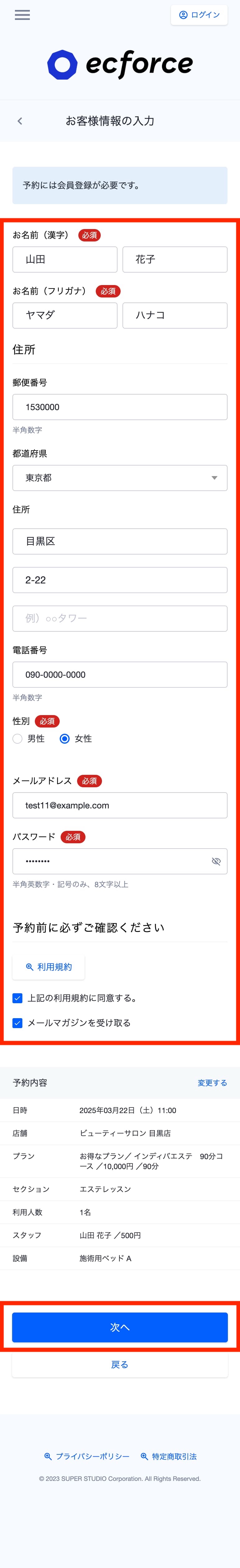
Task: Edit the 花子 given name field
Action: click(175, 259)
